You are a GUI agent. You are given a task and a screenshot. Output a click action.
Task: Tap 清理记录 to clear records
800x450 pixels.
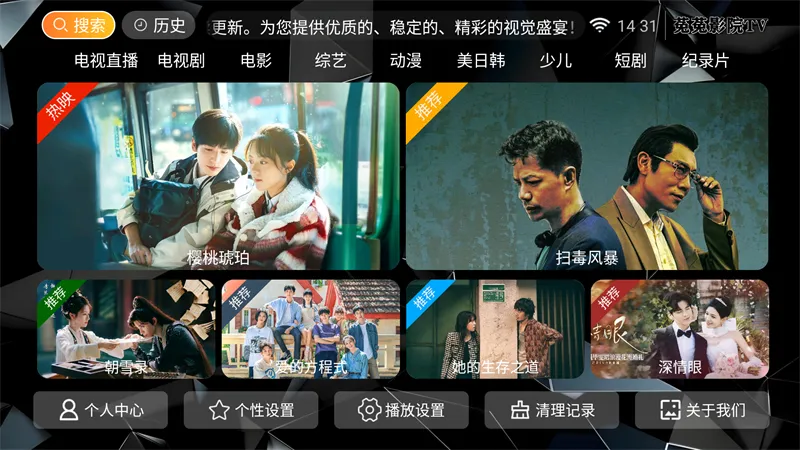552,410
